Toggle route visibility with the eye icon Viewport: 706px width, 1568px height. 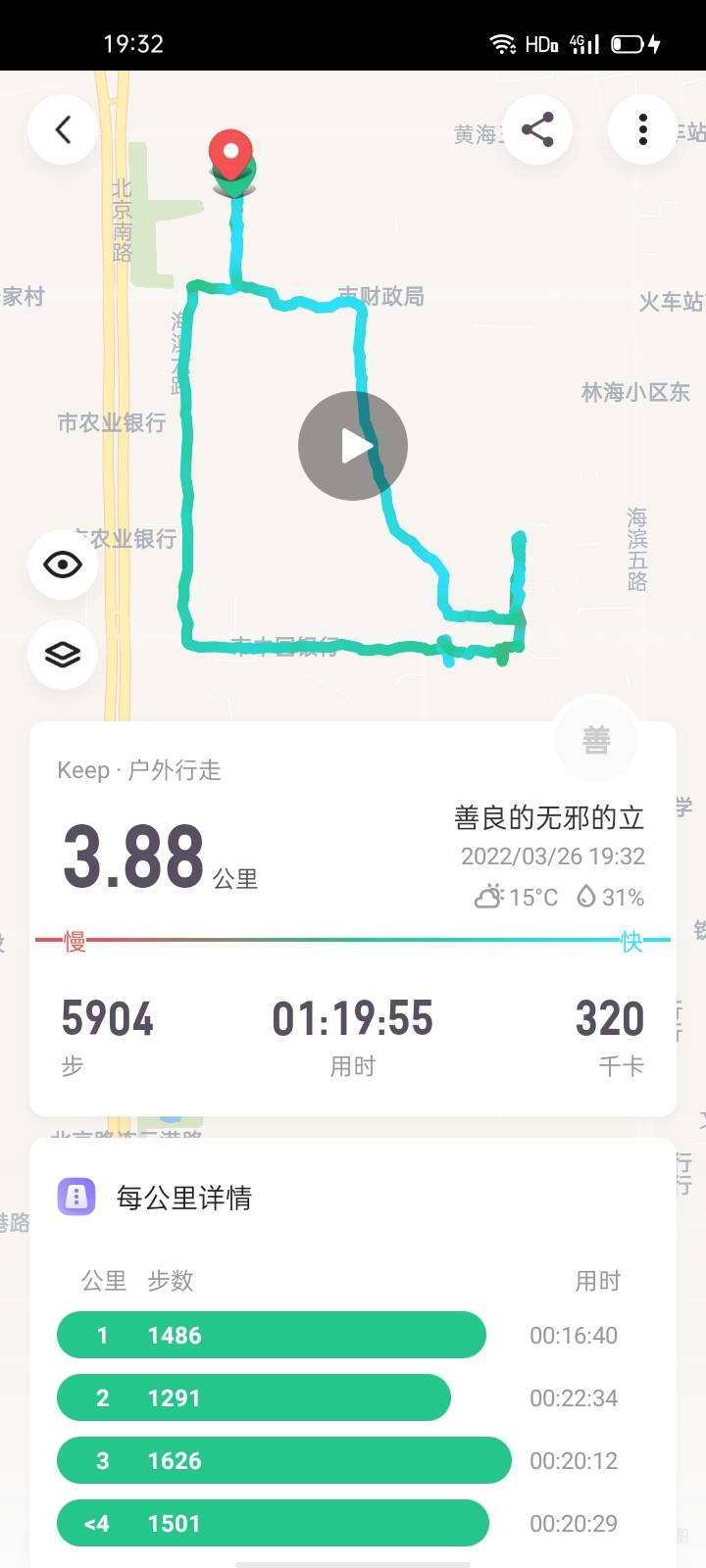click(x=63, y=564)
